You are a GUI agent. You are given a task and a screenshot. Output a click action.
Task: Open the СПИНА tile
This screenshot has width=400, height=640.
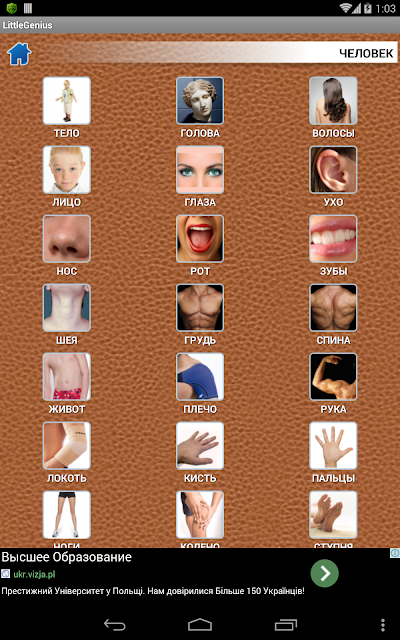[x=333, y=308]
